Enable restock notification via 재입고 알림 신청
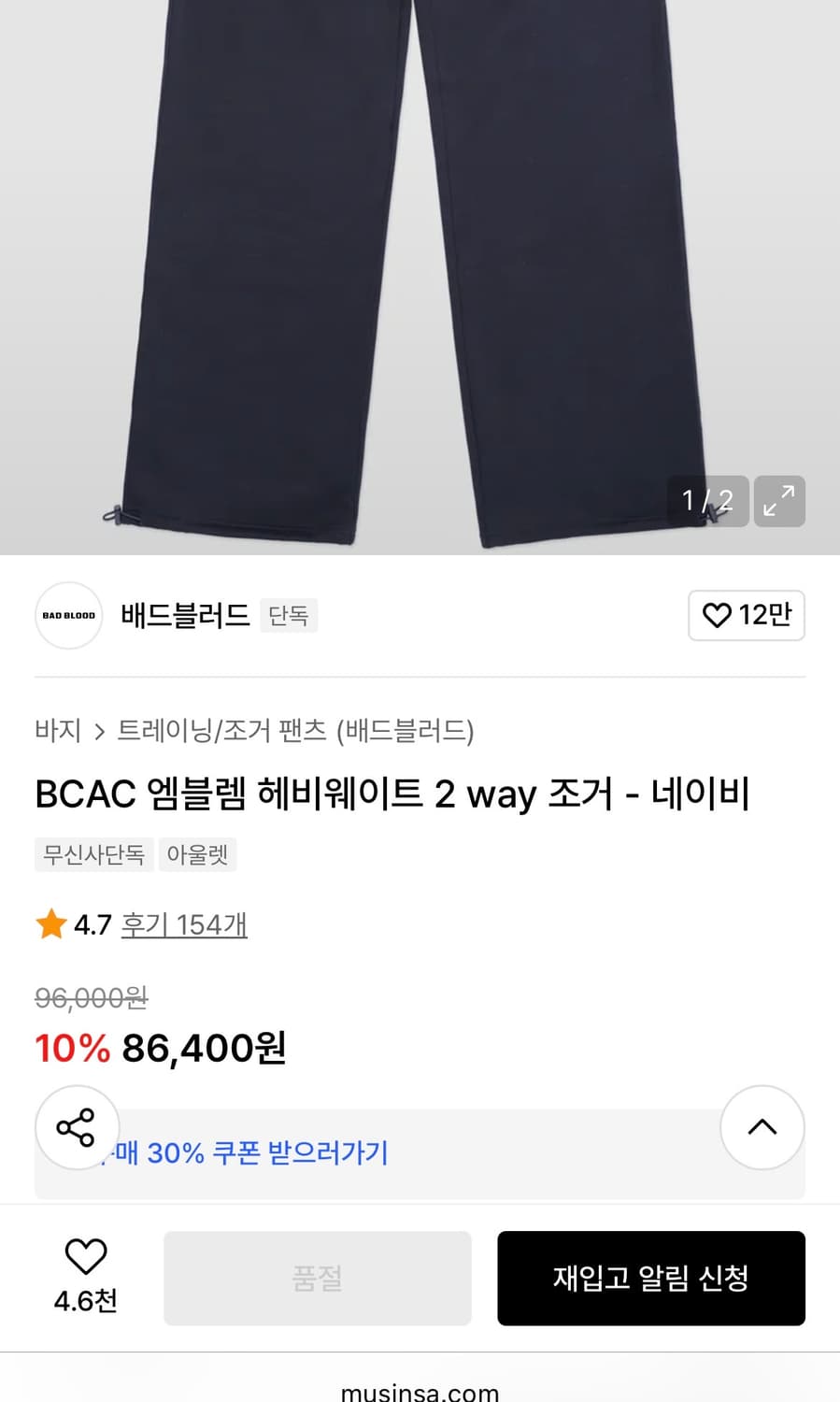The width and height of the screenshot is (840, 1402). coord(651,1278)
